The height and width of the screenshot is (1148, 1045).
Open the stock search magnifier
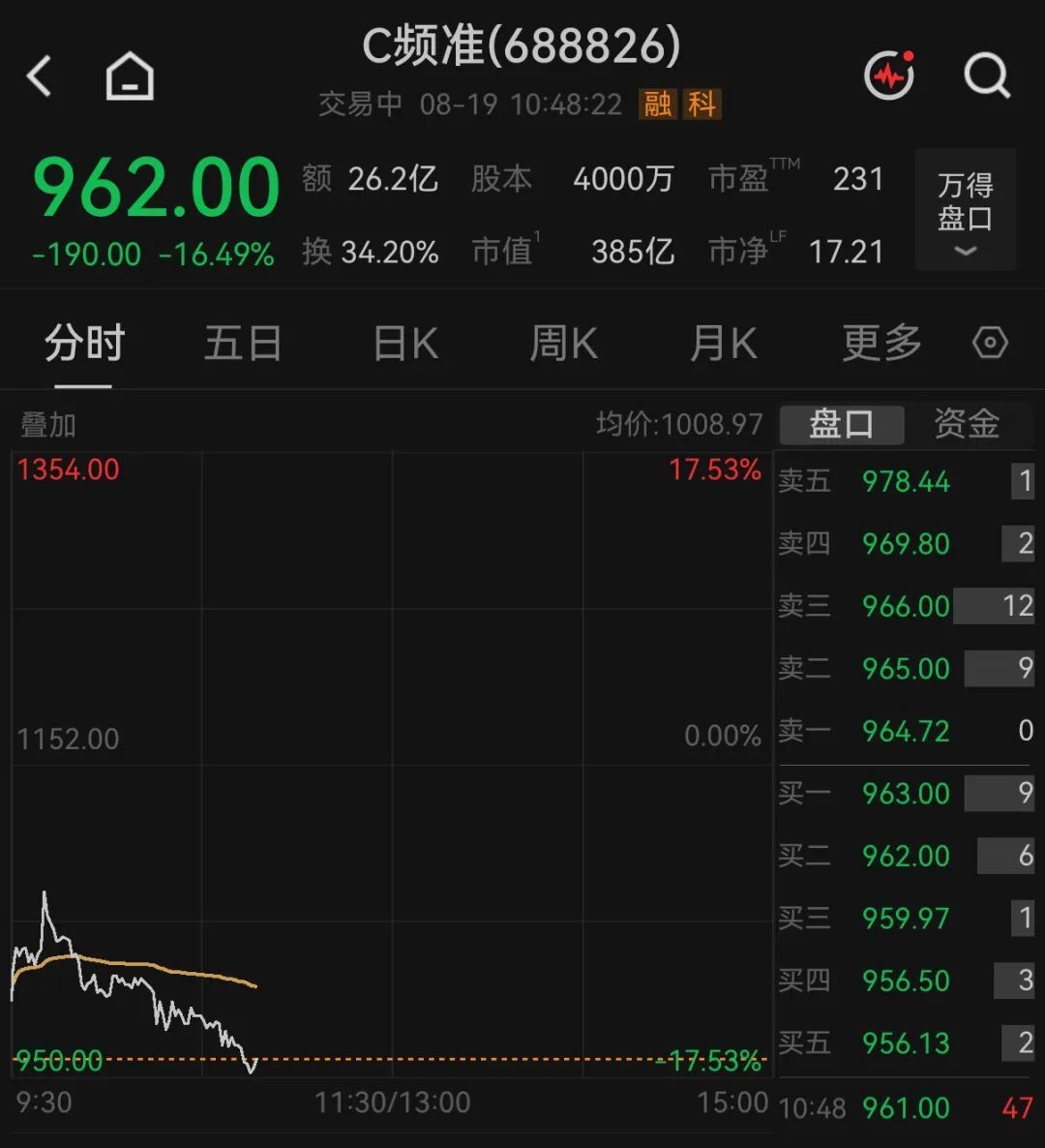pos(987,76)
